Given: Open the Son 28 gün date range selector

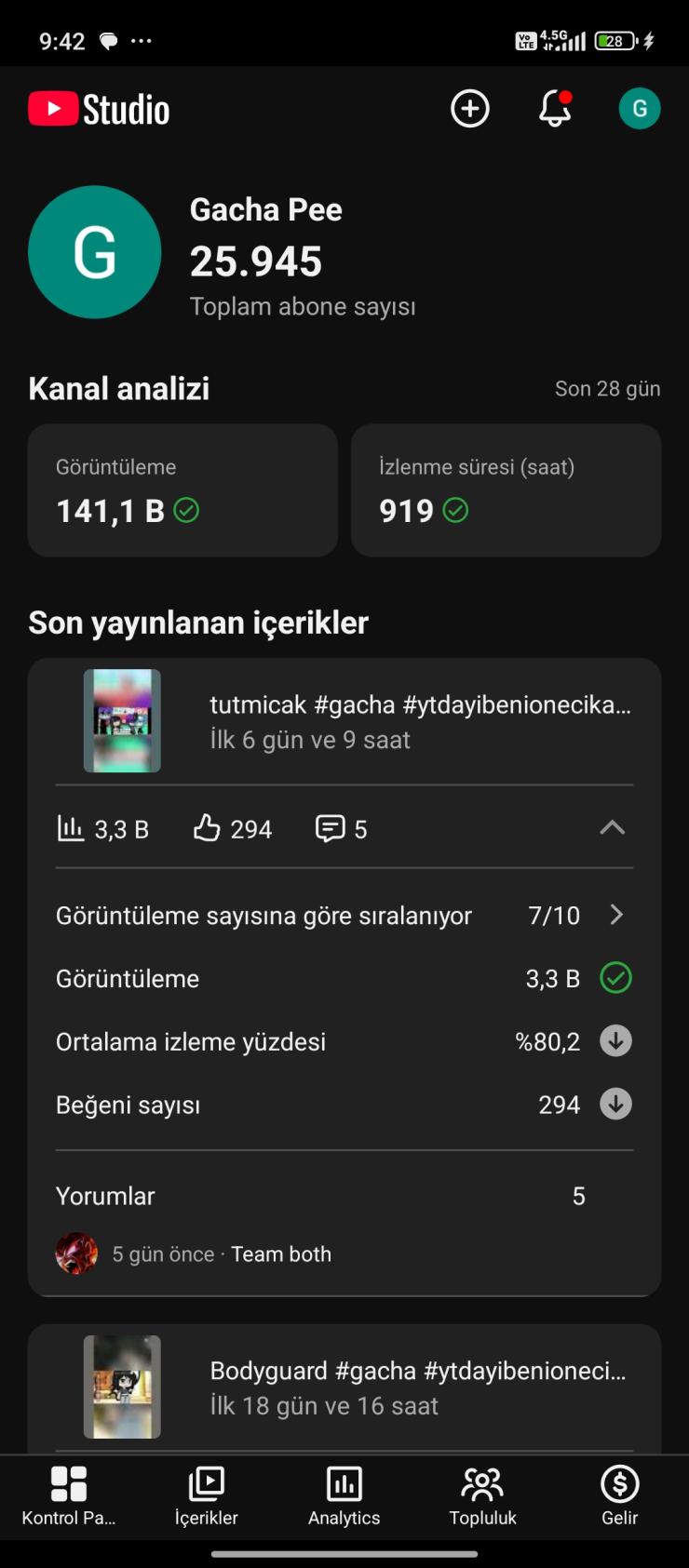Looking at the screenshot, I should click(x=607, y=388).
